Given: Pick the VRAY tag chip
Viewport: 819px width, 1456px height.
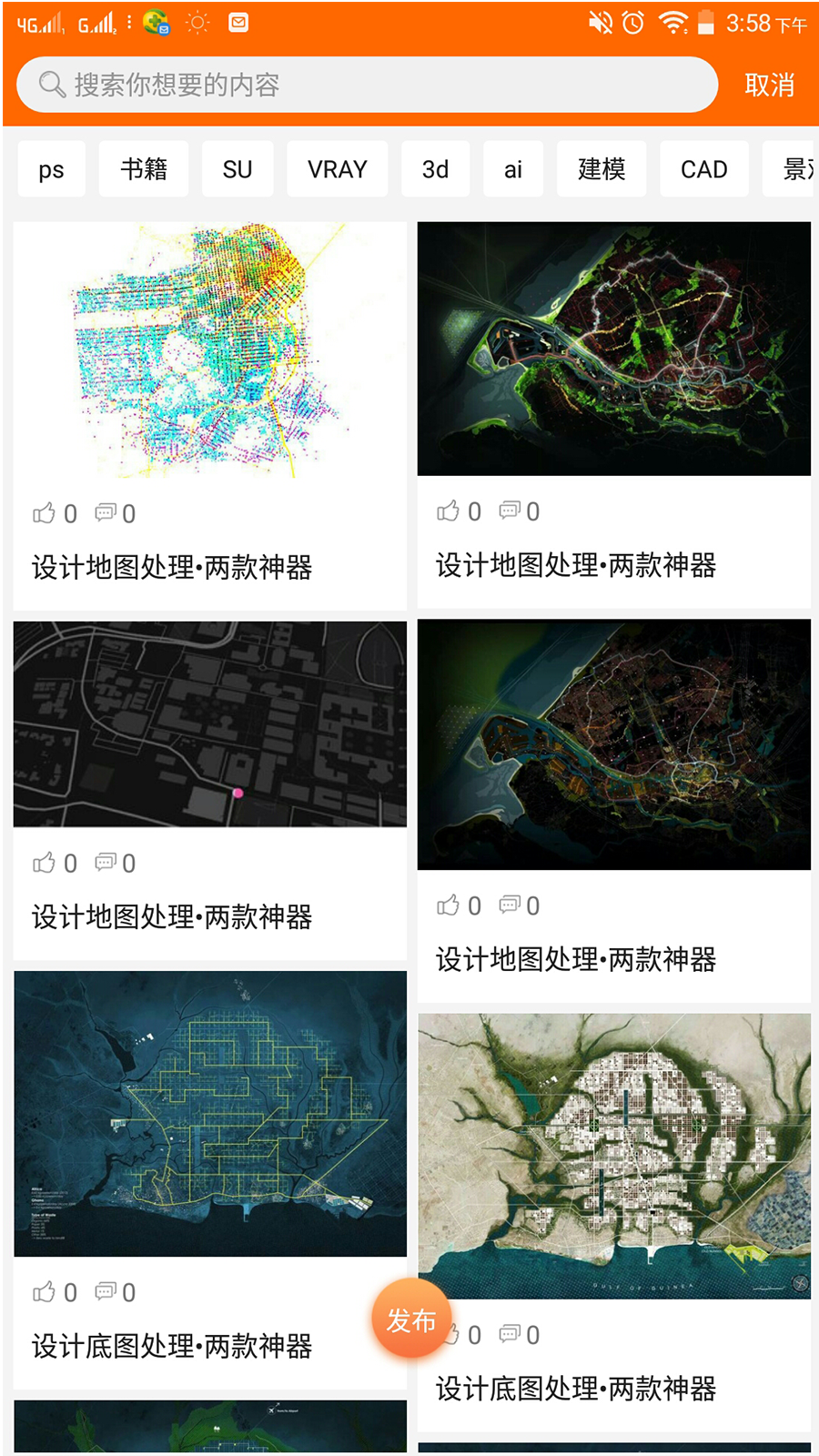Looking at the screenshot, I should click(338, 169).
